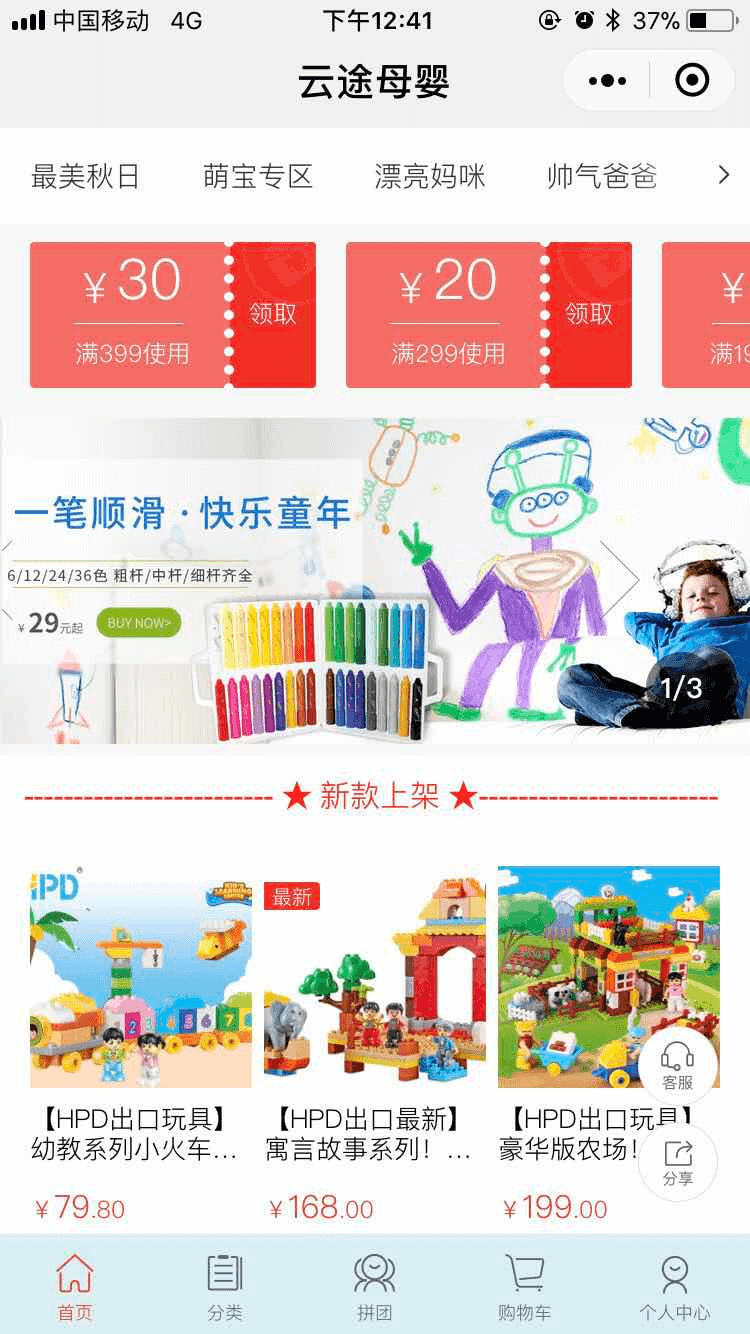Open the 购物车 shopping cart tab
Image resolution: width=750 pixels, height=1334 pixels.
(525, 1286)
